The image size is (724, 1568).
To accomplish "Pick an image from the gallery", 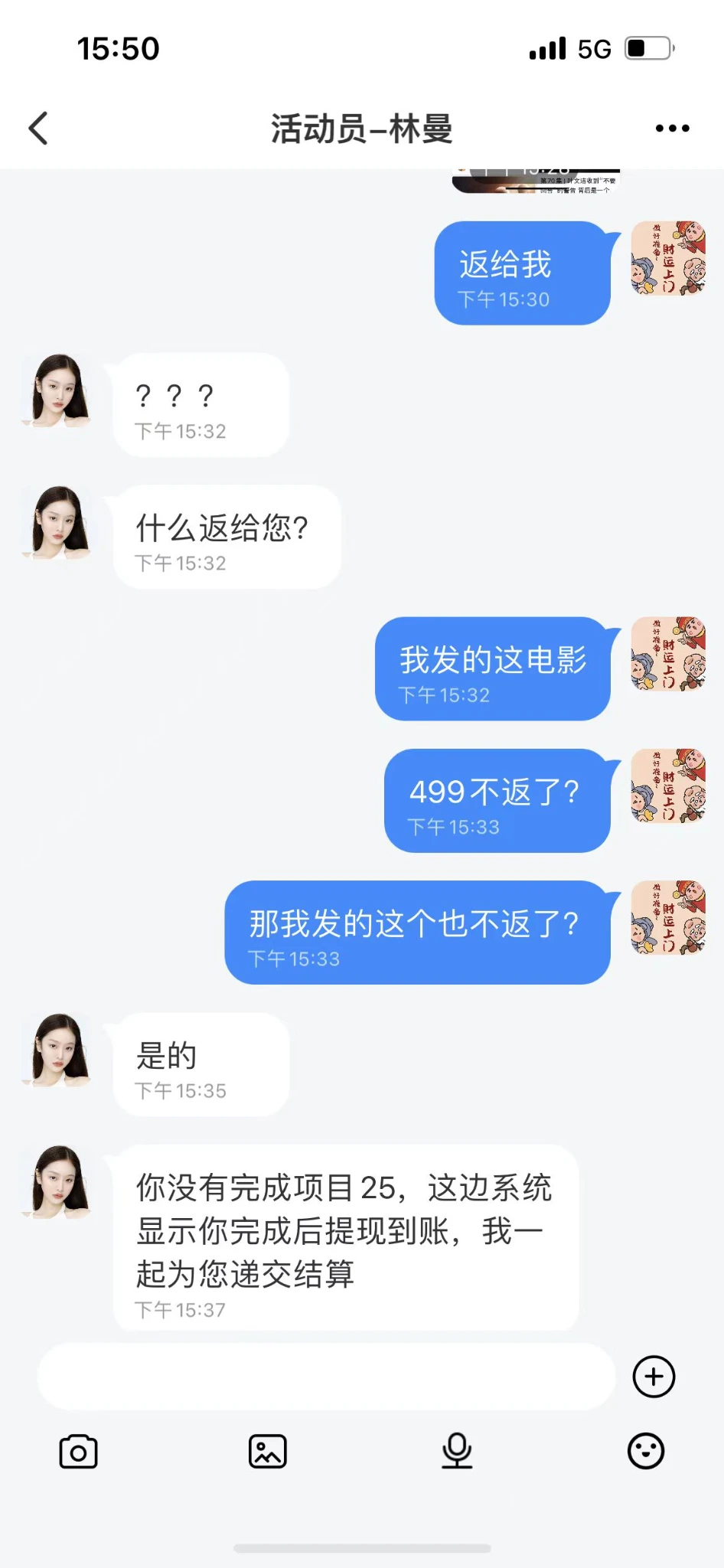I will 267,1452.
